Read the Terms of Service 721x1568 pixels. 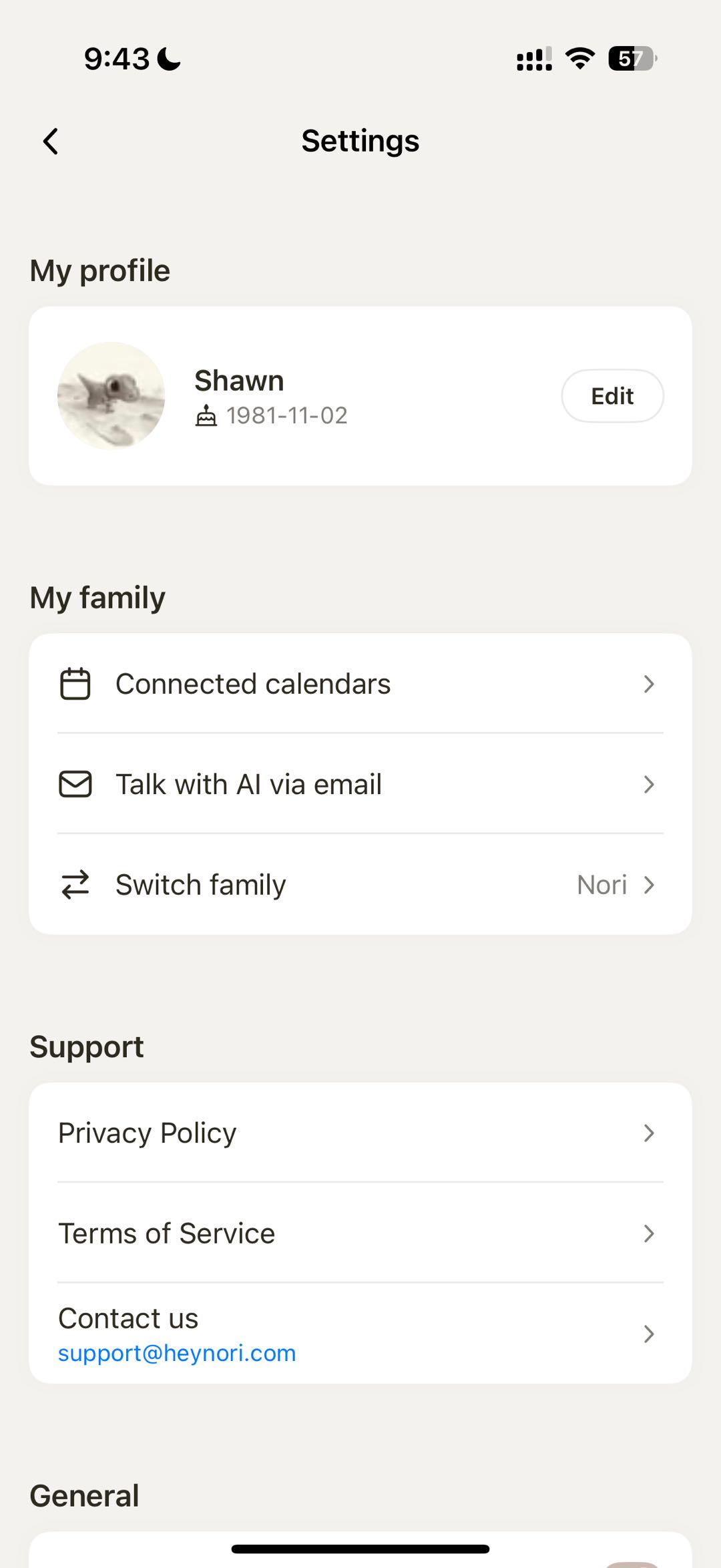(359, 1233)
